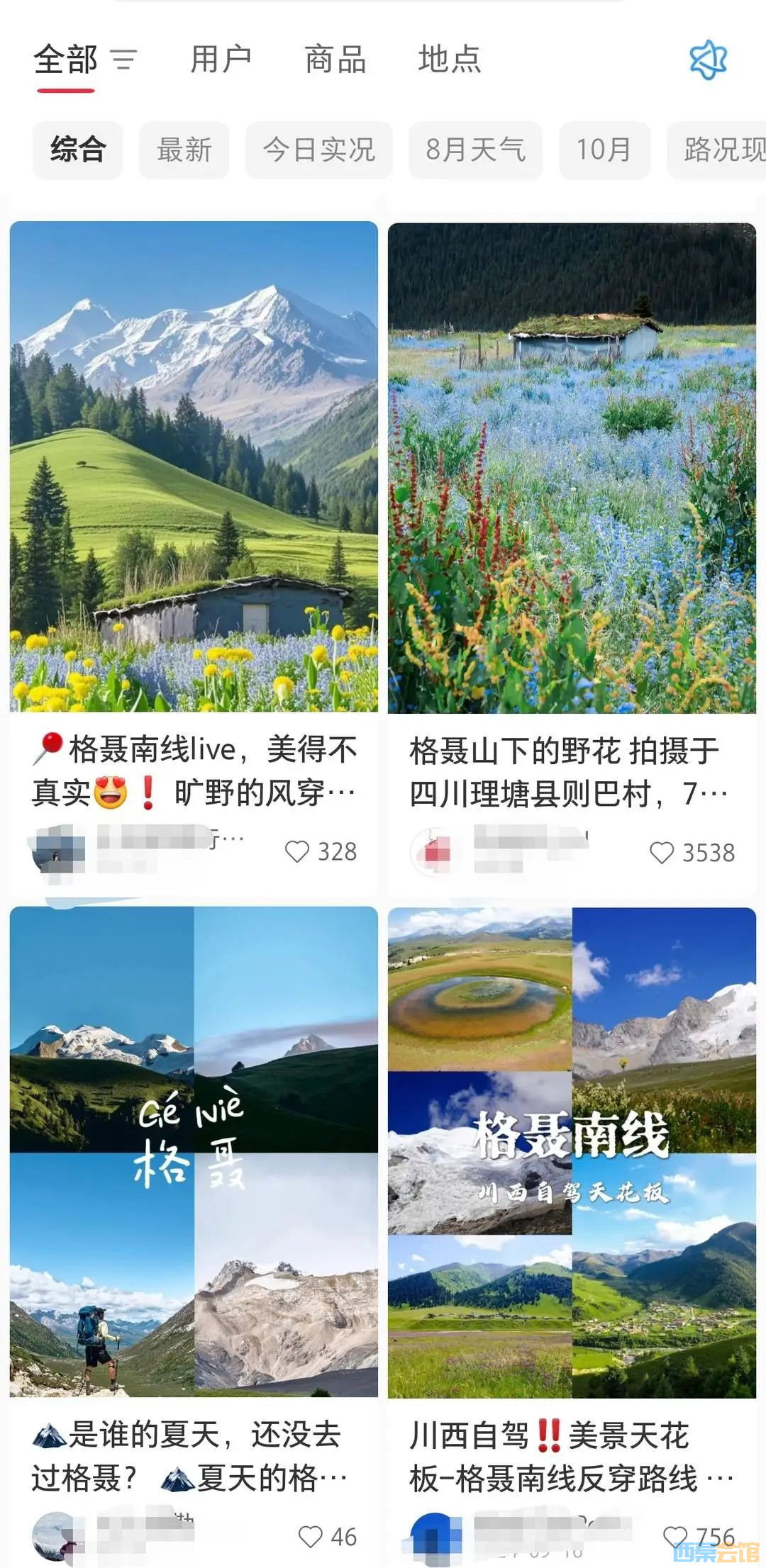Switch to the 用户 tab
This screenshot has height=1568, width=766.
coord(221,60)
